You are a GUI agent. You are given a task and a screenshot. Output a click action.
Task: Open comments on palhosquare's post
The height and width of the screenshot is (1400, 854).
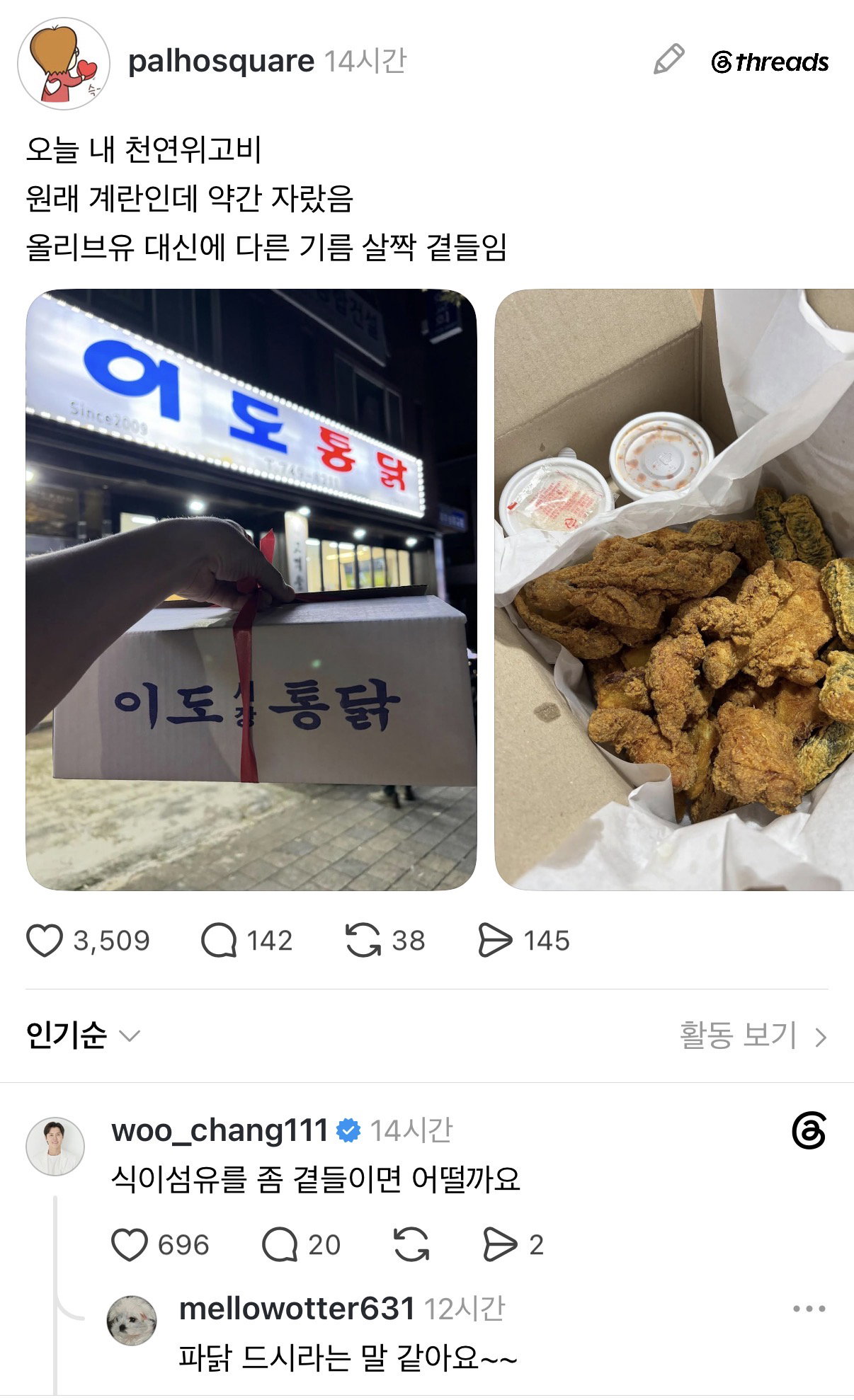click(x=219, y=941)
